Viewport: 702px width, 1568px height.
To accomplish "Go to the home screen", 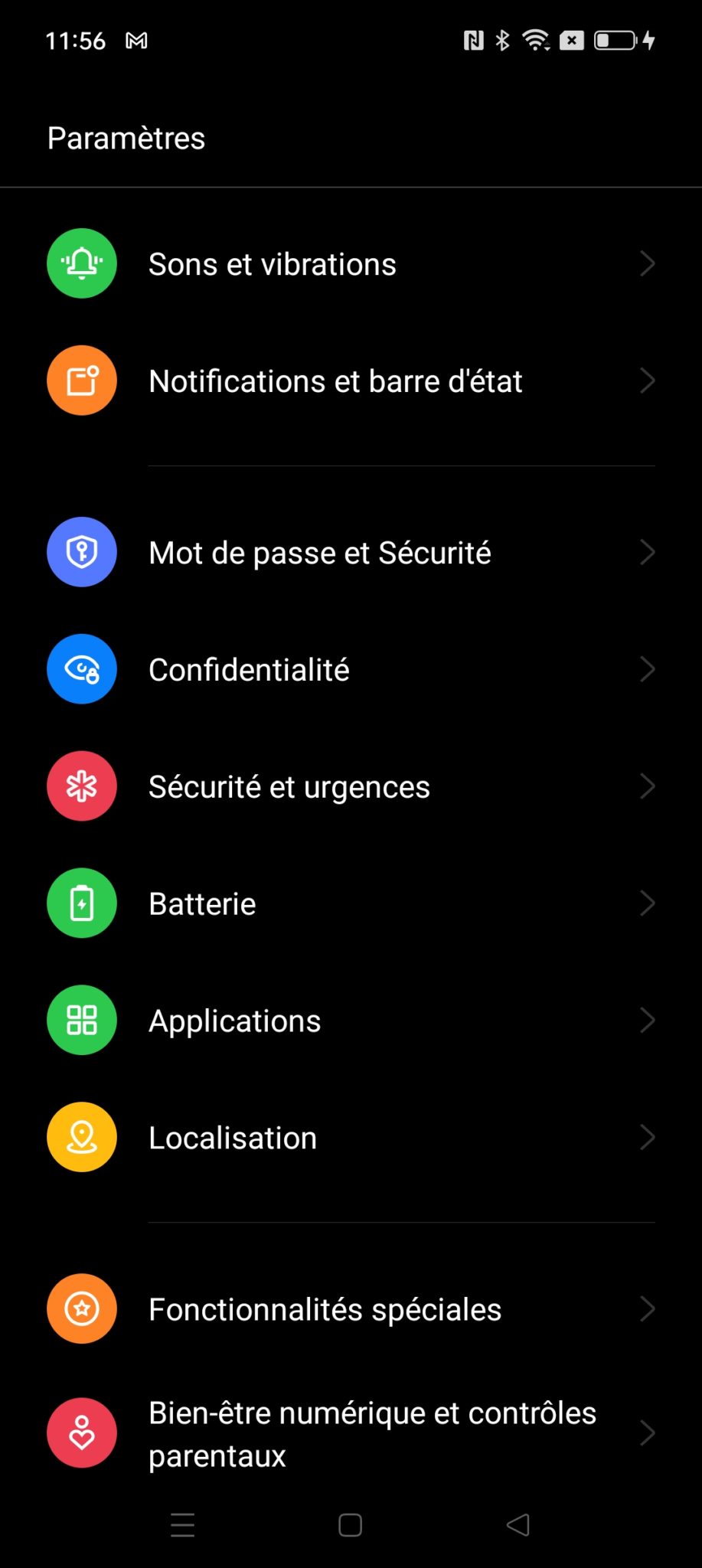I will 350,1524.
